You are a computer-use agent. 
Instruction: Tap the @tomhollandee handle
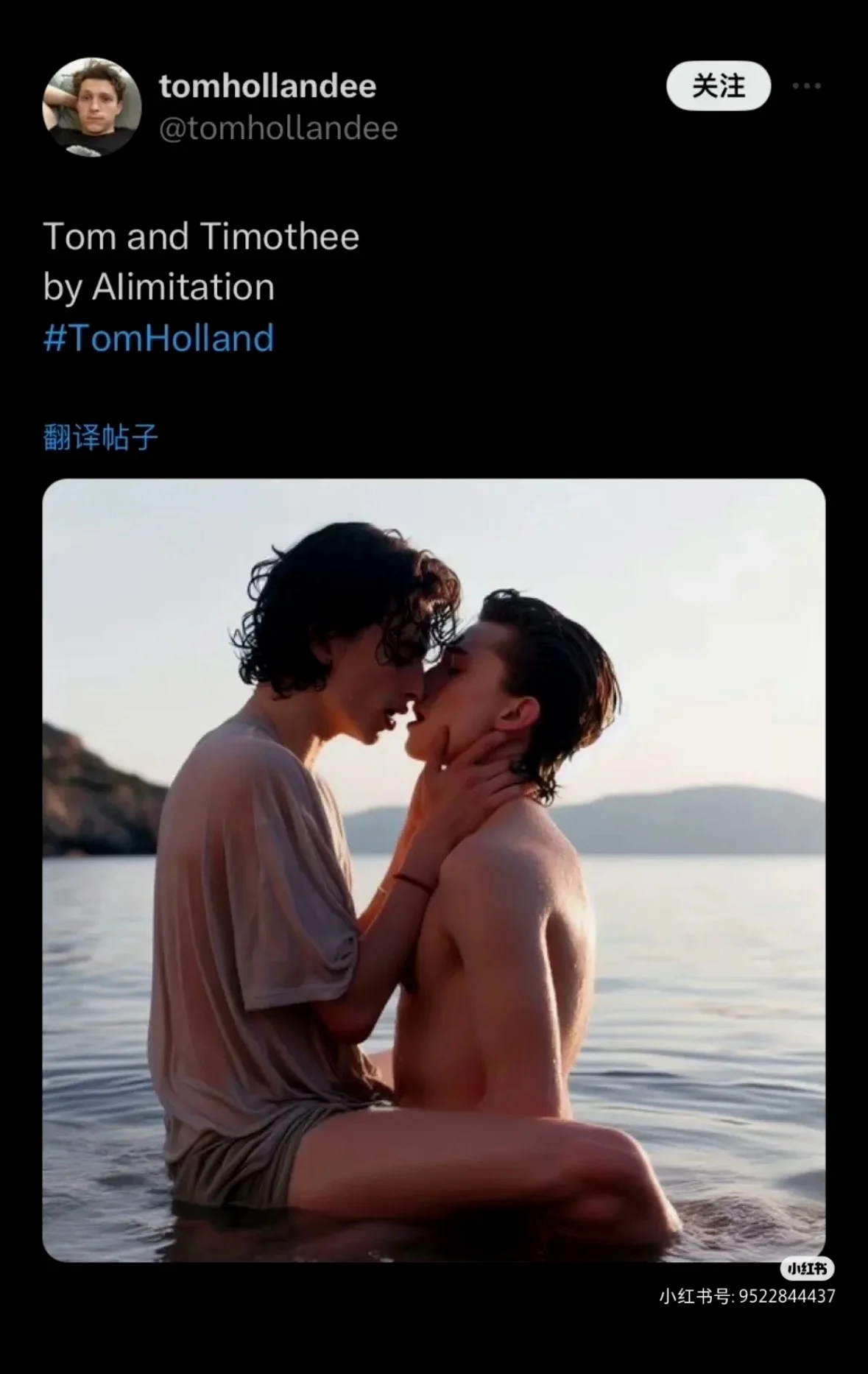tap(278, 129)
